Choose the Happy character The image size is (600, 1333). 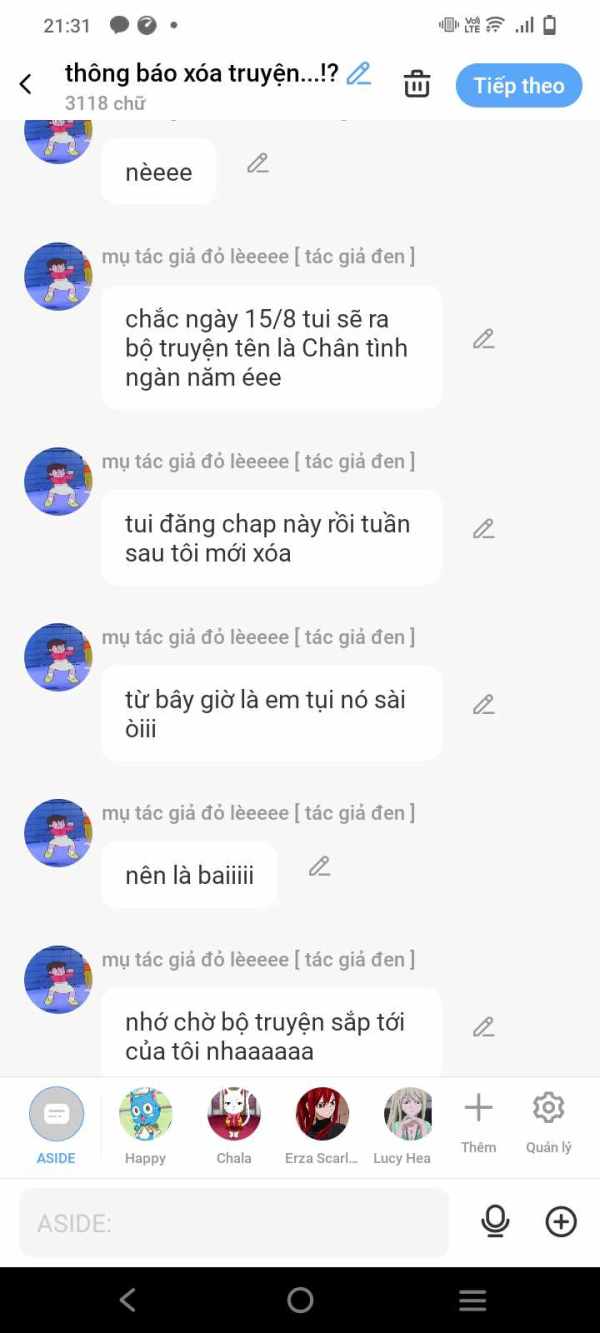(145, 1126)
